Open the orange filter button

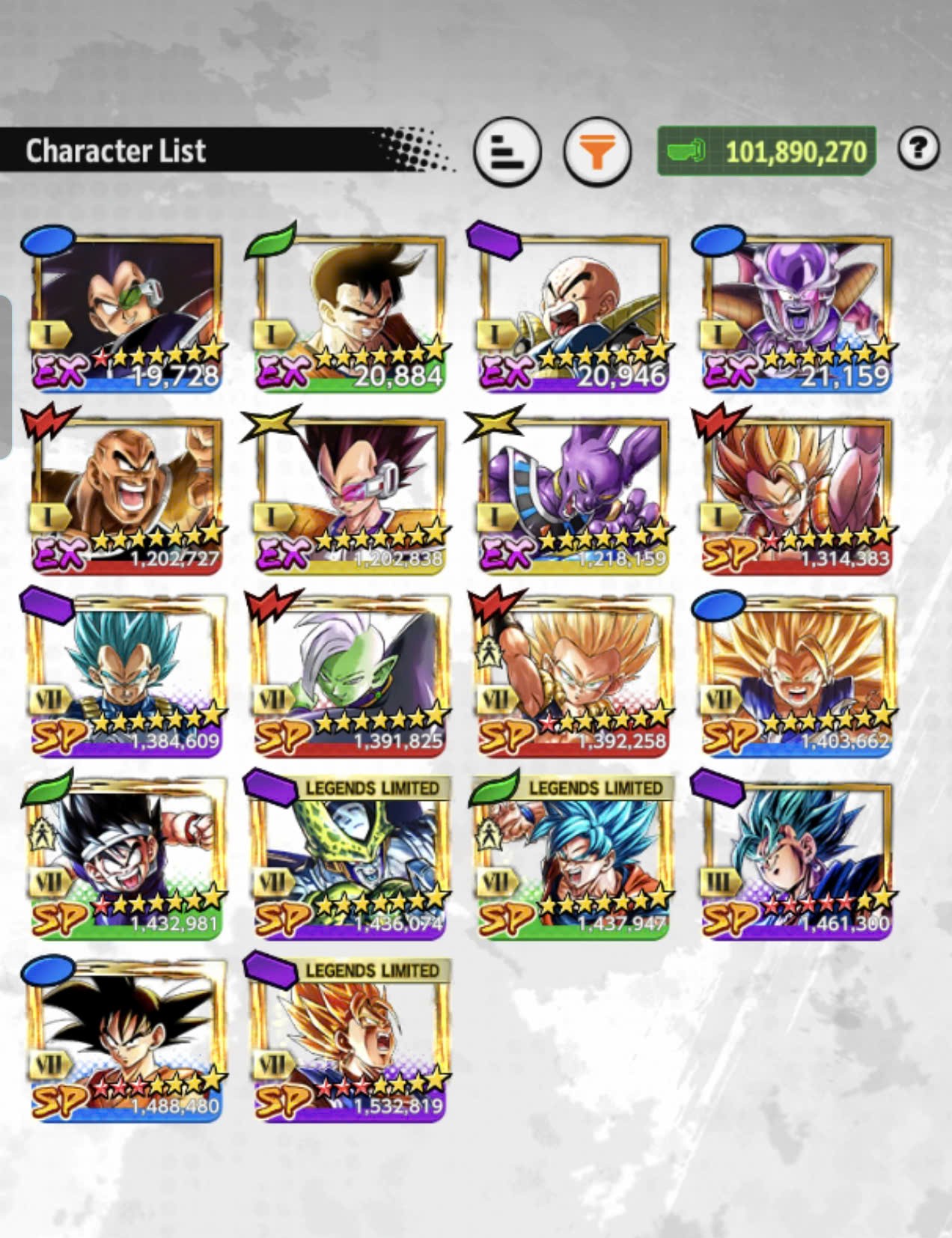596,152
